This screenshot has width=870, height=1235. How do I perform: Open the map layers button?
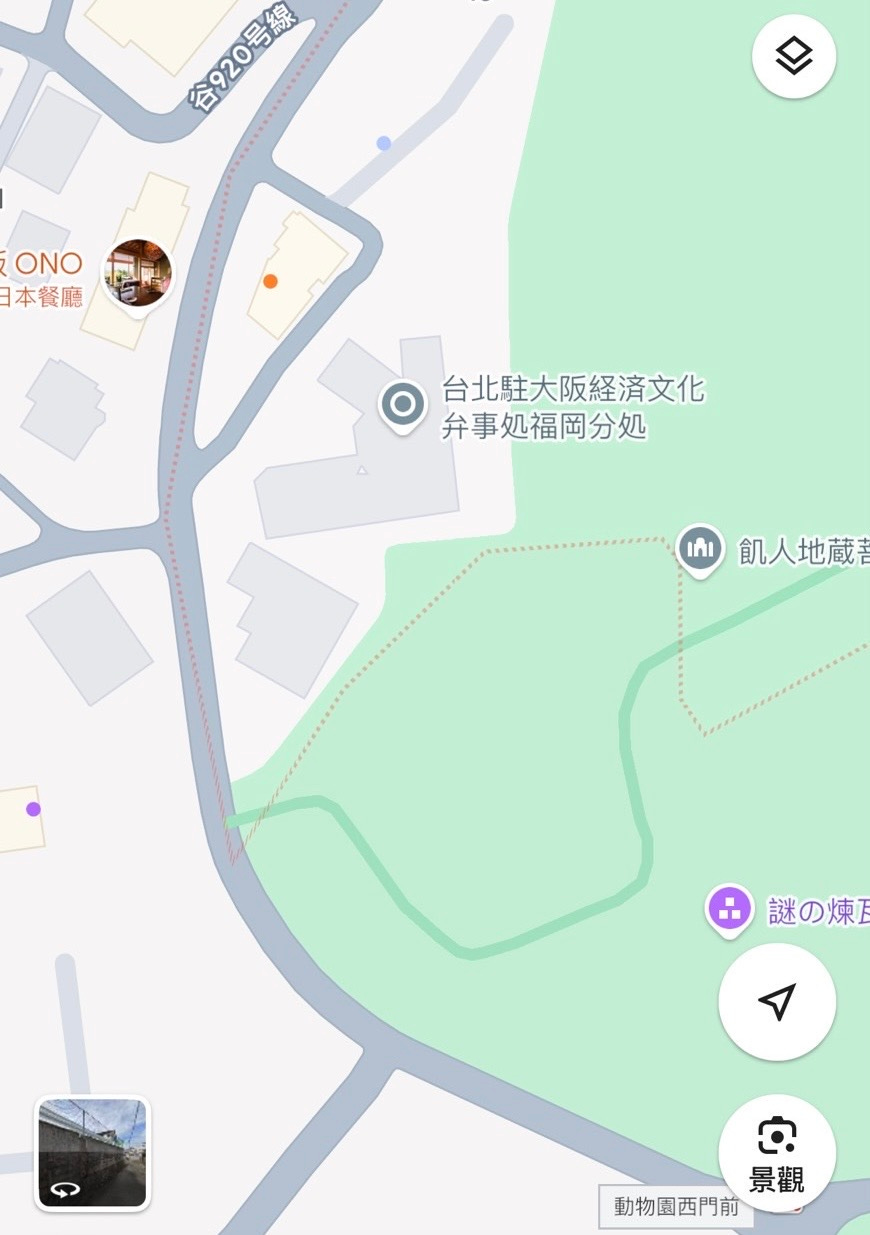(794, 57)
